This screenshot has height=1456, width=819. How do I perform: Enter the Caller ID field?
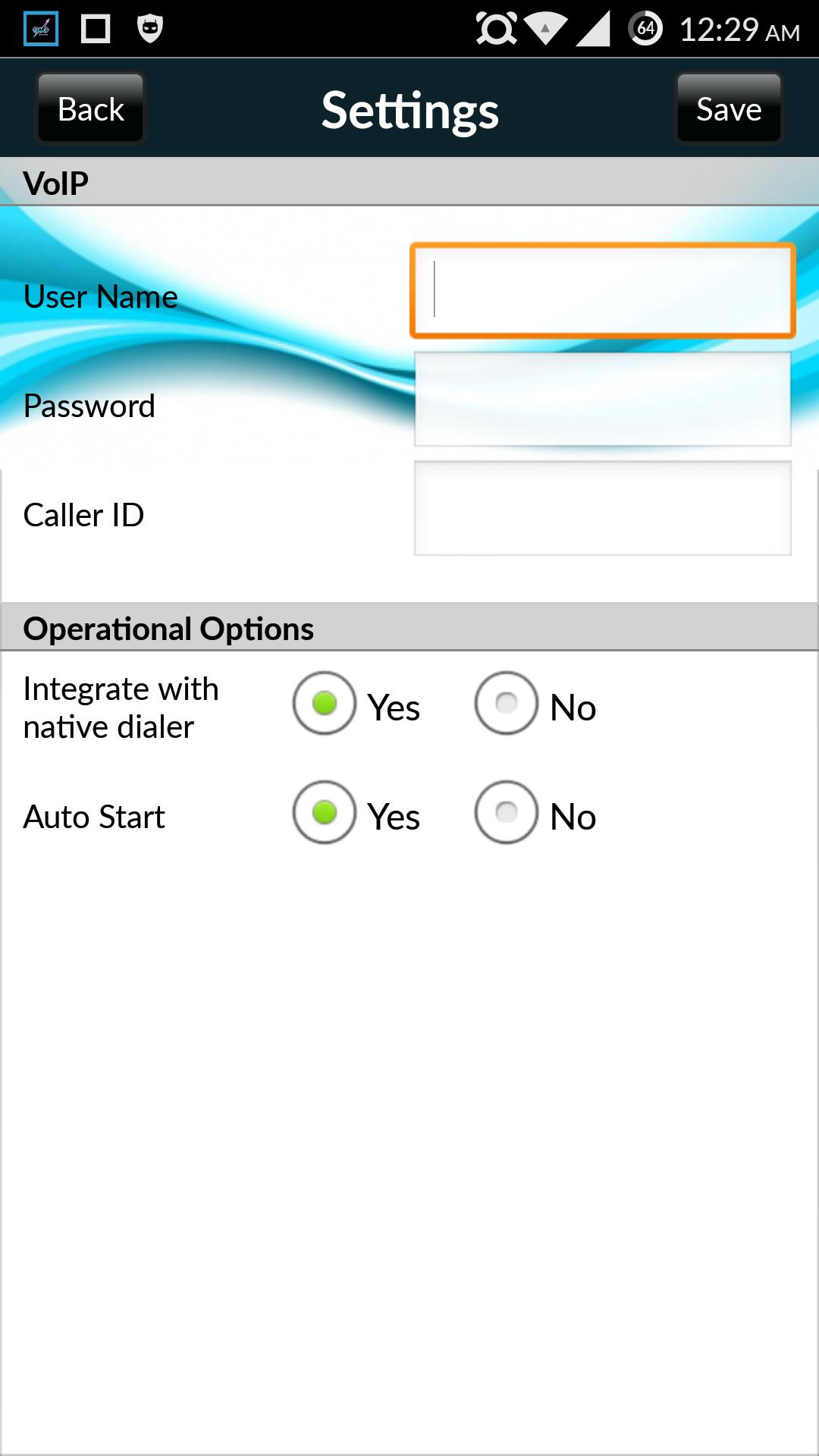602,509
